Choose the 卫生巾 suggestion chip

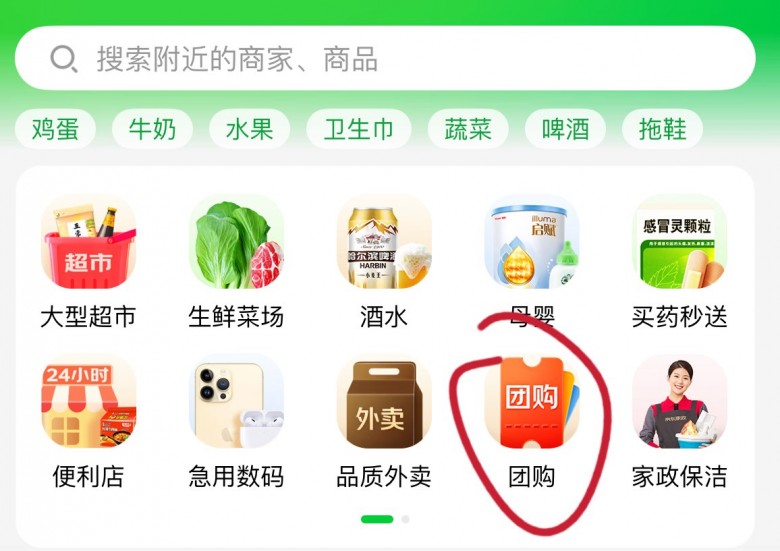359,129
